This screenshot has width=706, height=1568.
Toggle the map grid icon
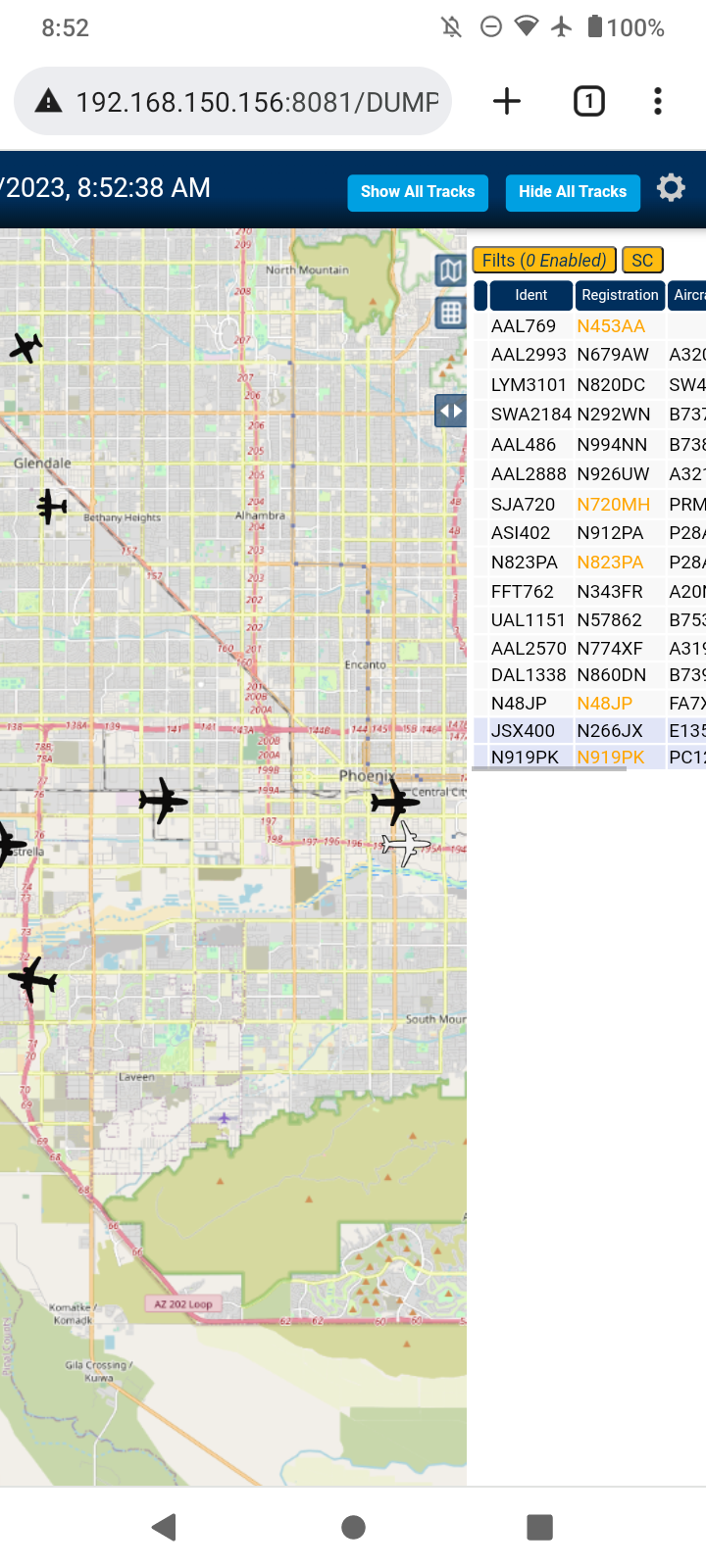(x=450, y=314)
